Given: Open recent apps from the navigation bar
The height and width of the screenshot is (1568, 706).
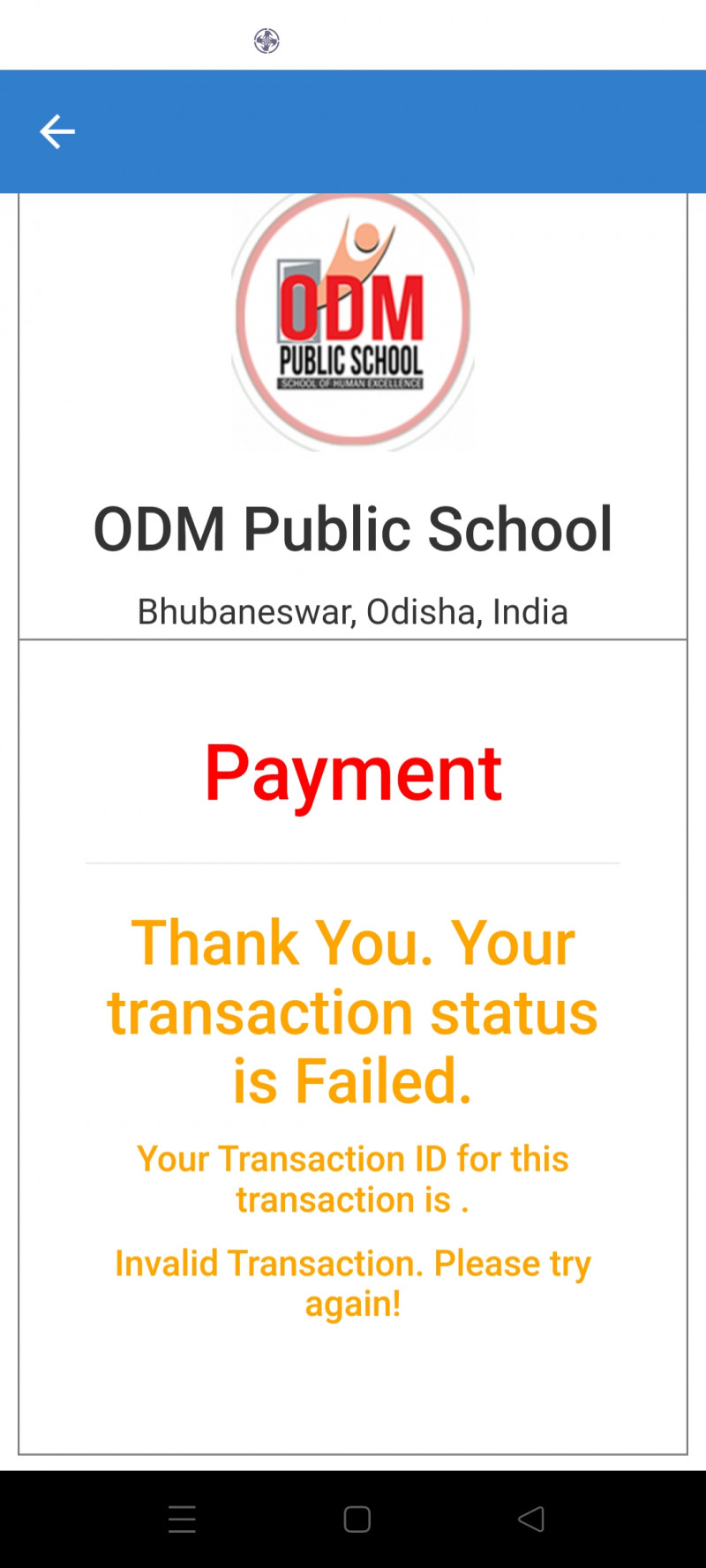Looking at the screenshot, I should (182, 1519).
